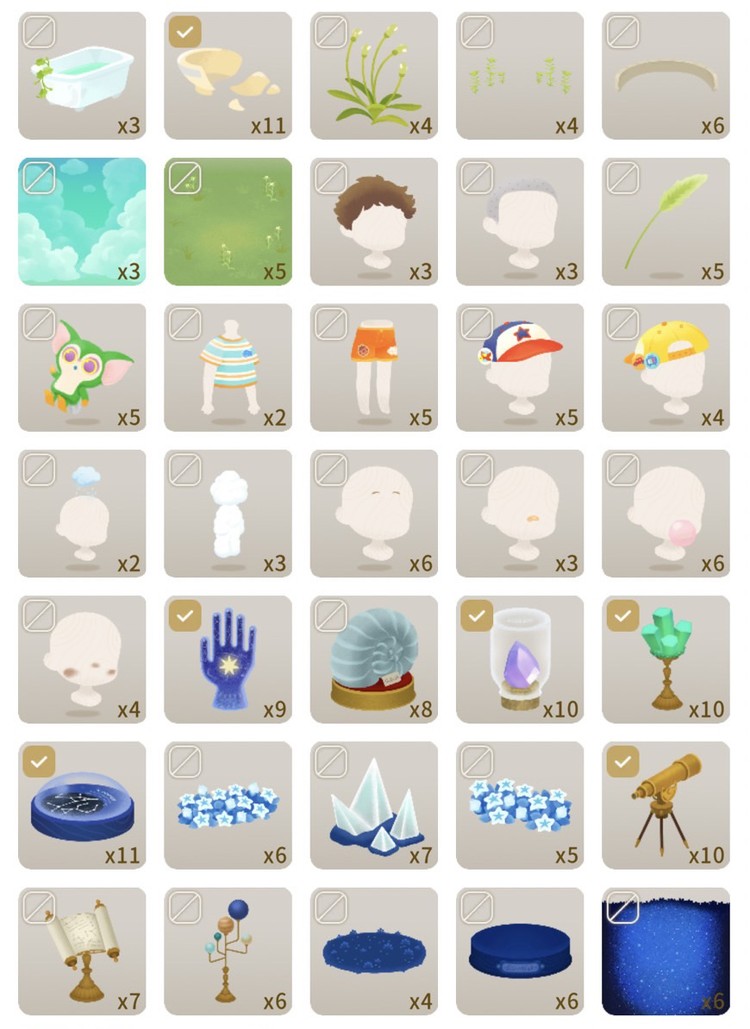Viewport: 750px width, 1029px height.
Task: Select the pink bubblegum face item
Action: pyautogui.click(x=666, y=513)
